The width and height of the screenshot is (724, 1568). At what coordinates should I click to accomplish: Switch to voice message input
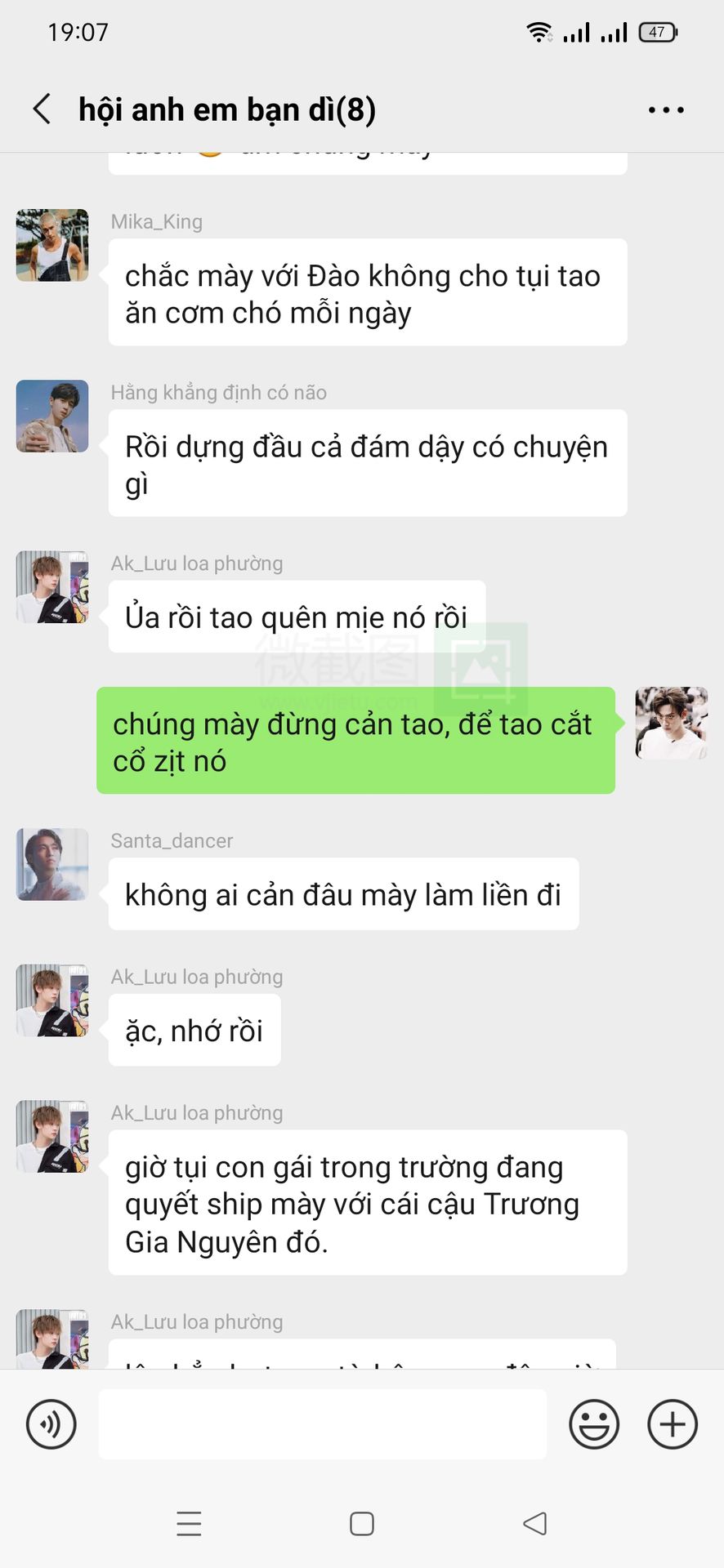point(51,1424)
